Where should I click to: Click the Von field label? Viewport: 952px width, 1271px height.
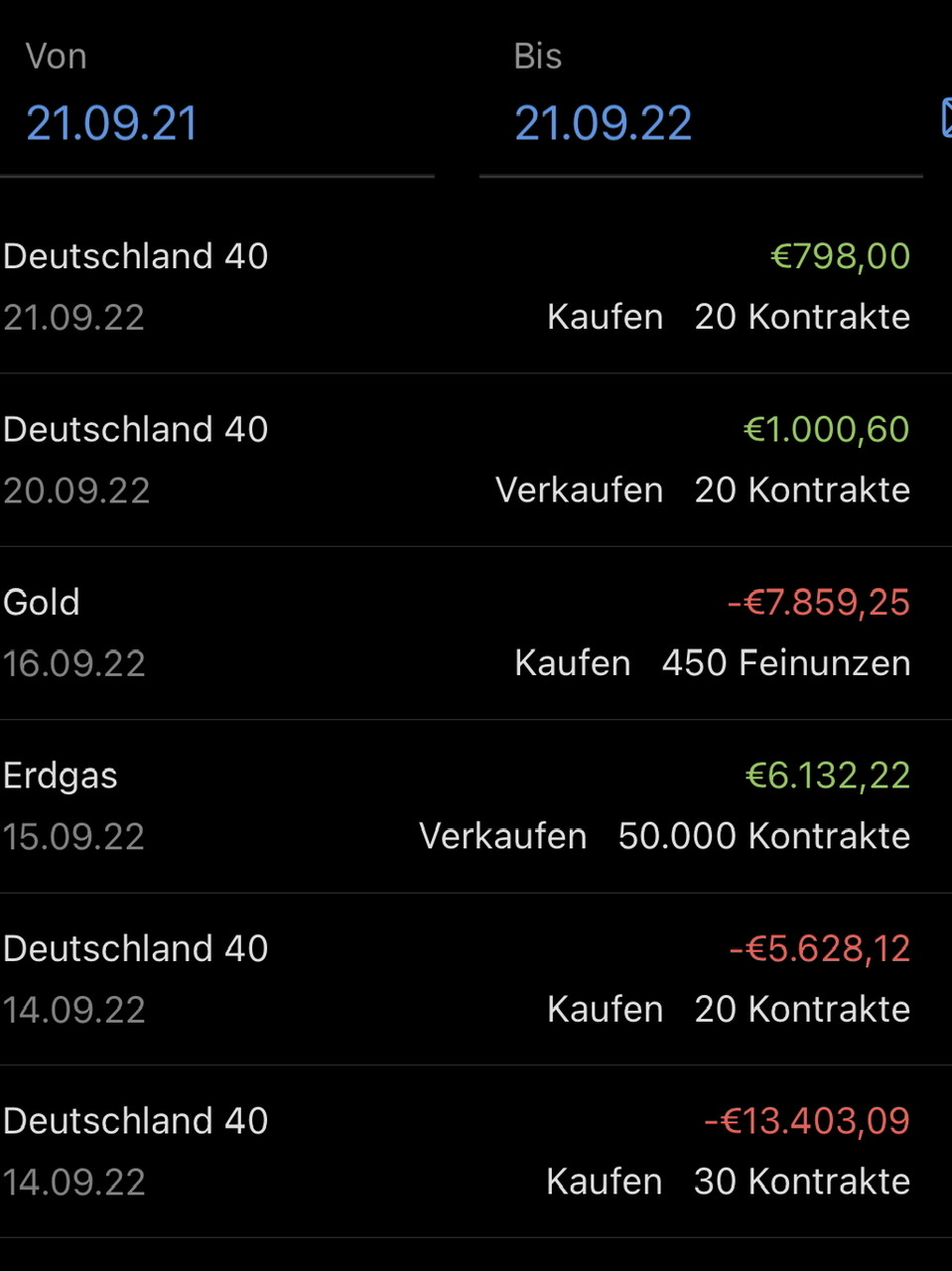coord(56,57)
